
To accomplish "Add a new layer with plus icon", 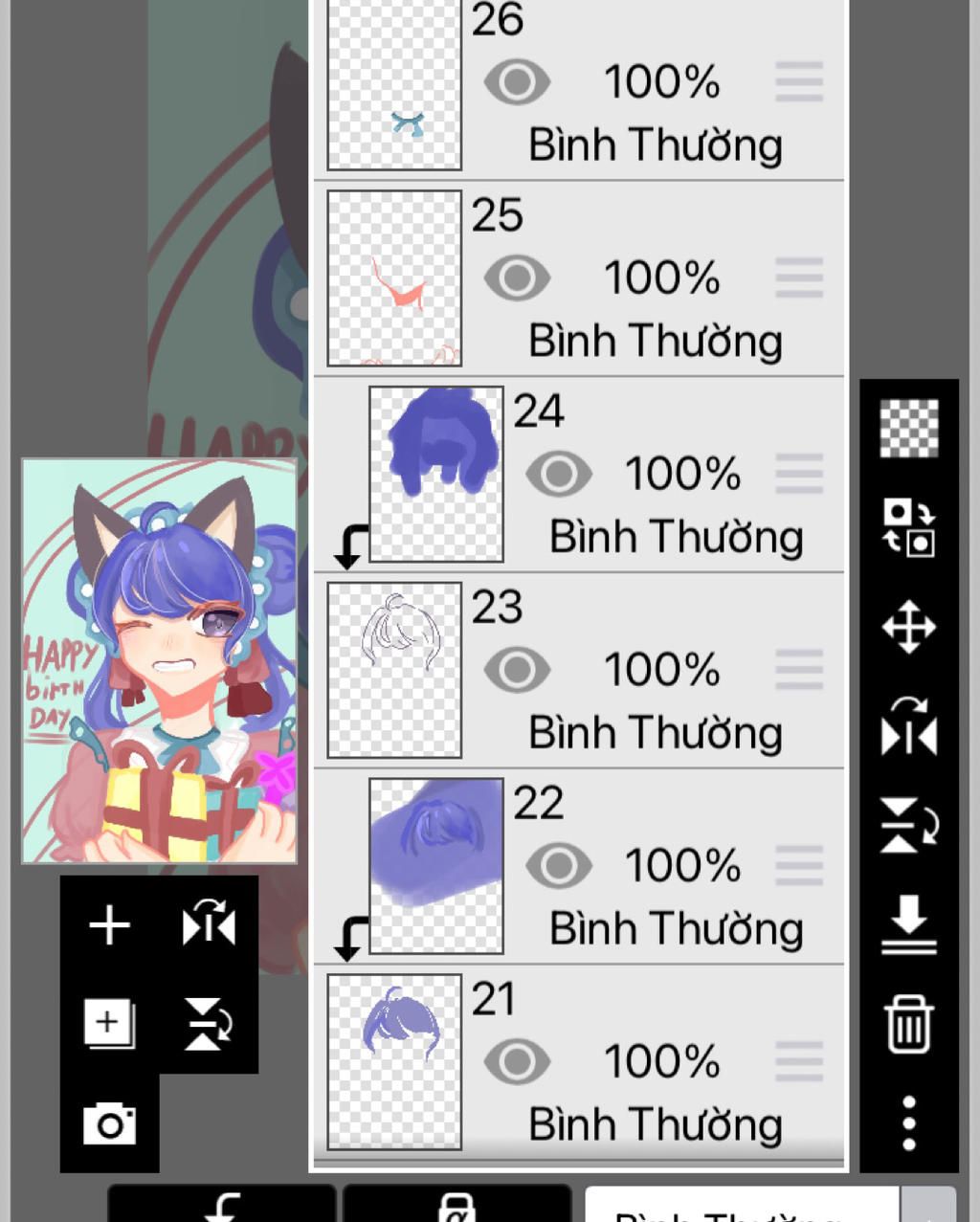I will click(109, 925).
